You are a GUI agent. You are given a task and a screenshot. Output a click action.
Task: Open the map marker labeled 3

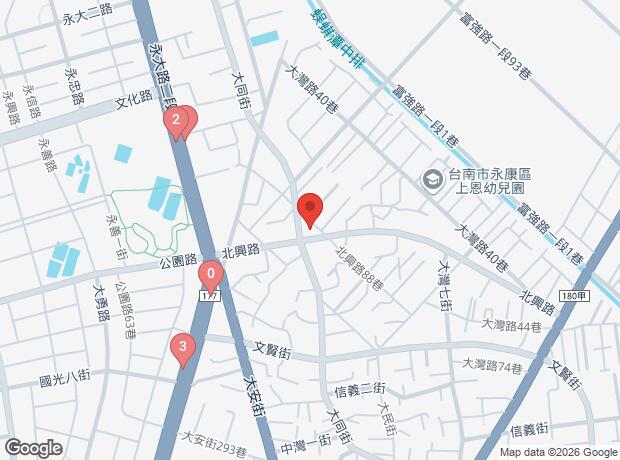183,350
